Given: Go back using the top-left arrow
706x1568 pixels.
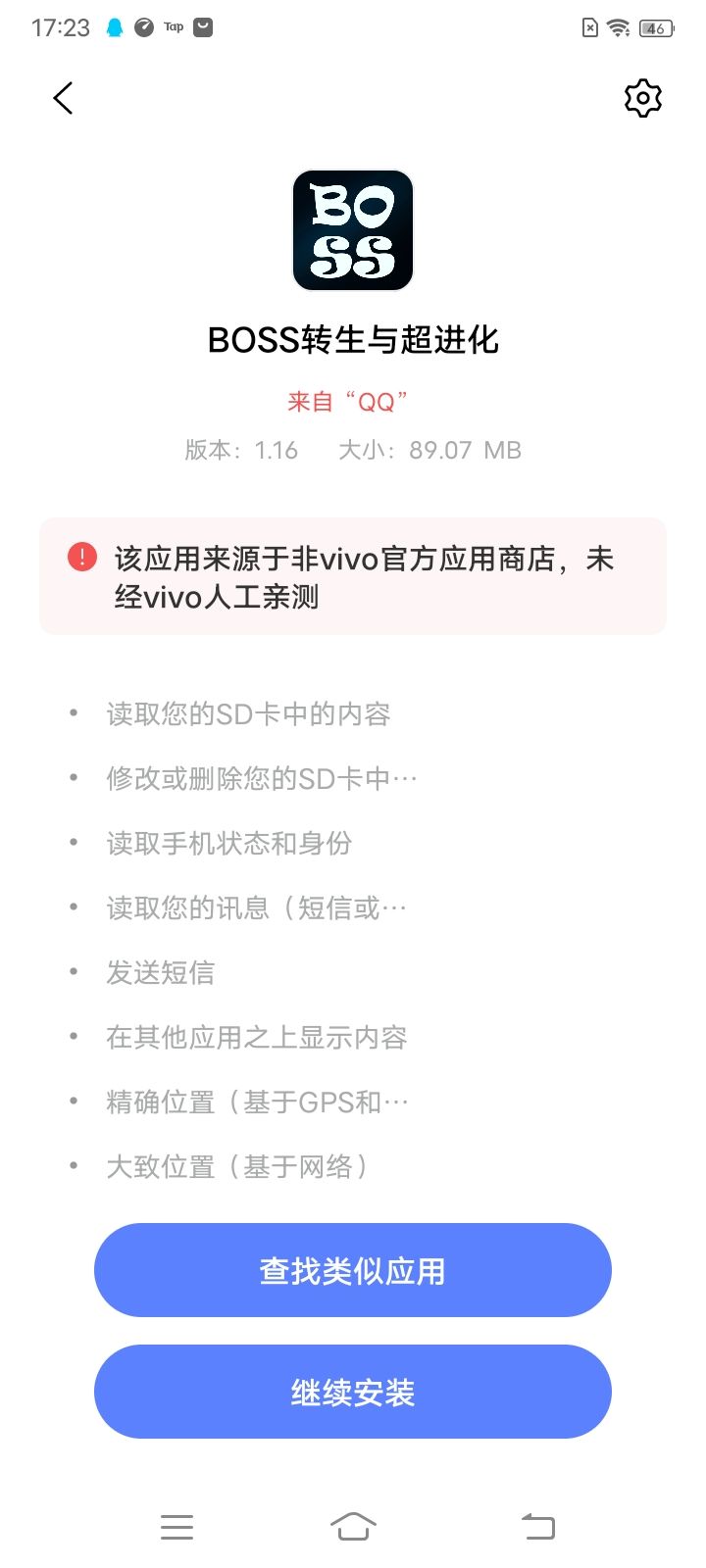Looking at the screenshot, I should (x=63, y=98).
